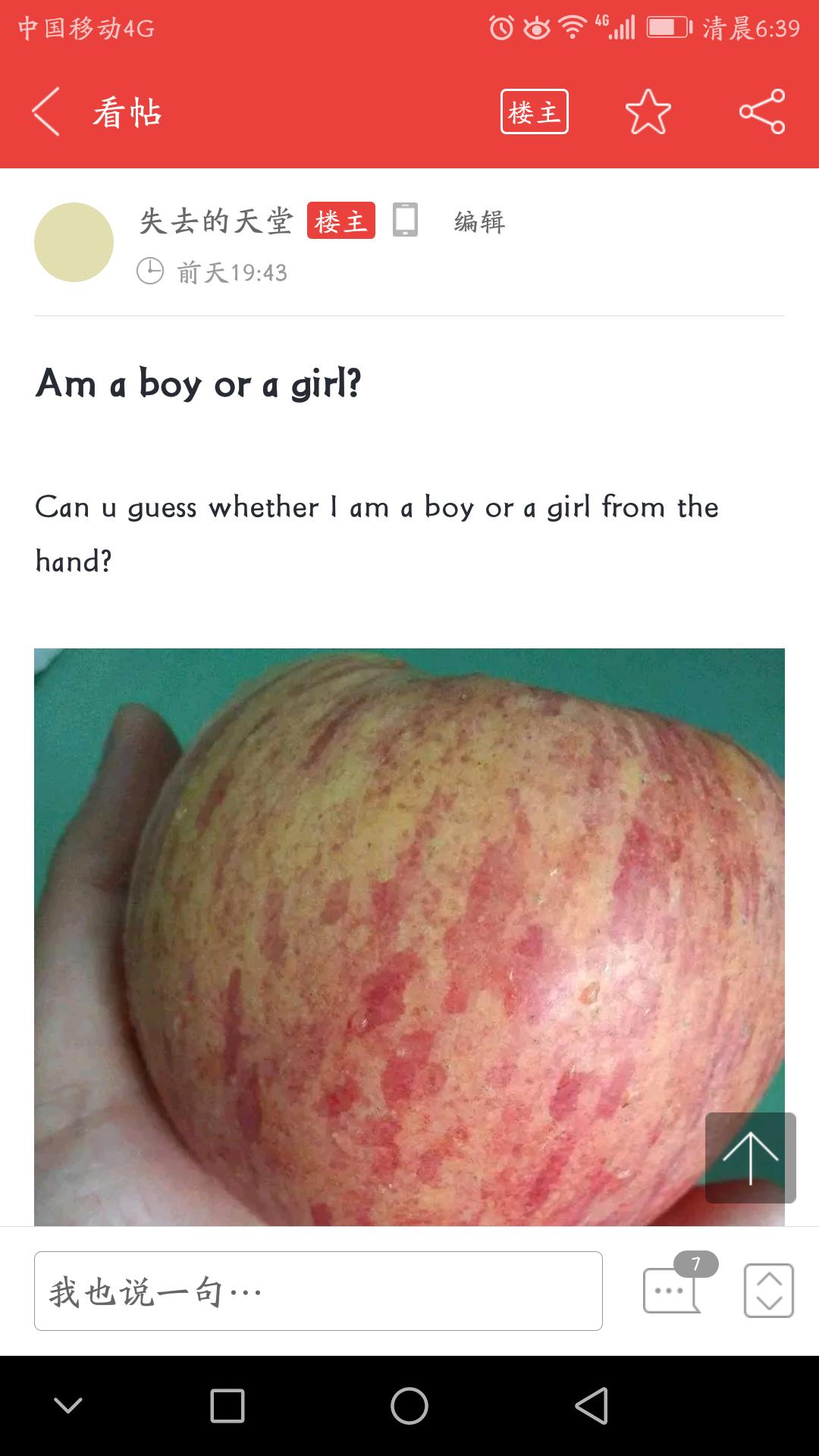The image size is (819, 1456).
Task: Share this post
Action: point(761,112)
